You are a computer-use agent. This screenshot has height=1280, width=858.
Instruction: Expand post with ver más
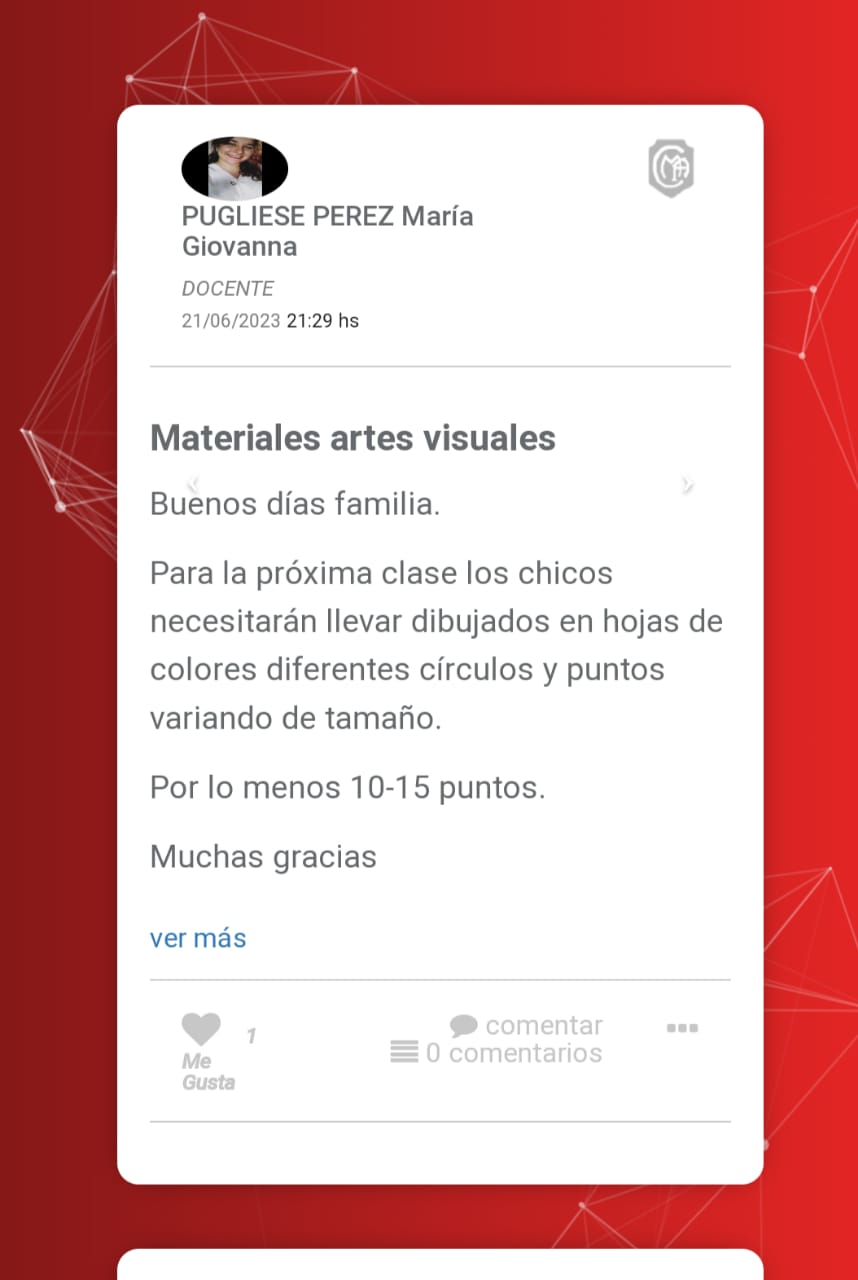[198, 938]
